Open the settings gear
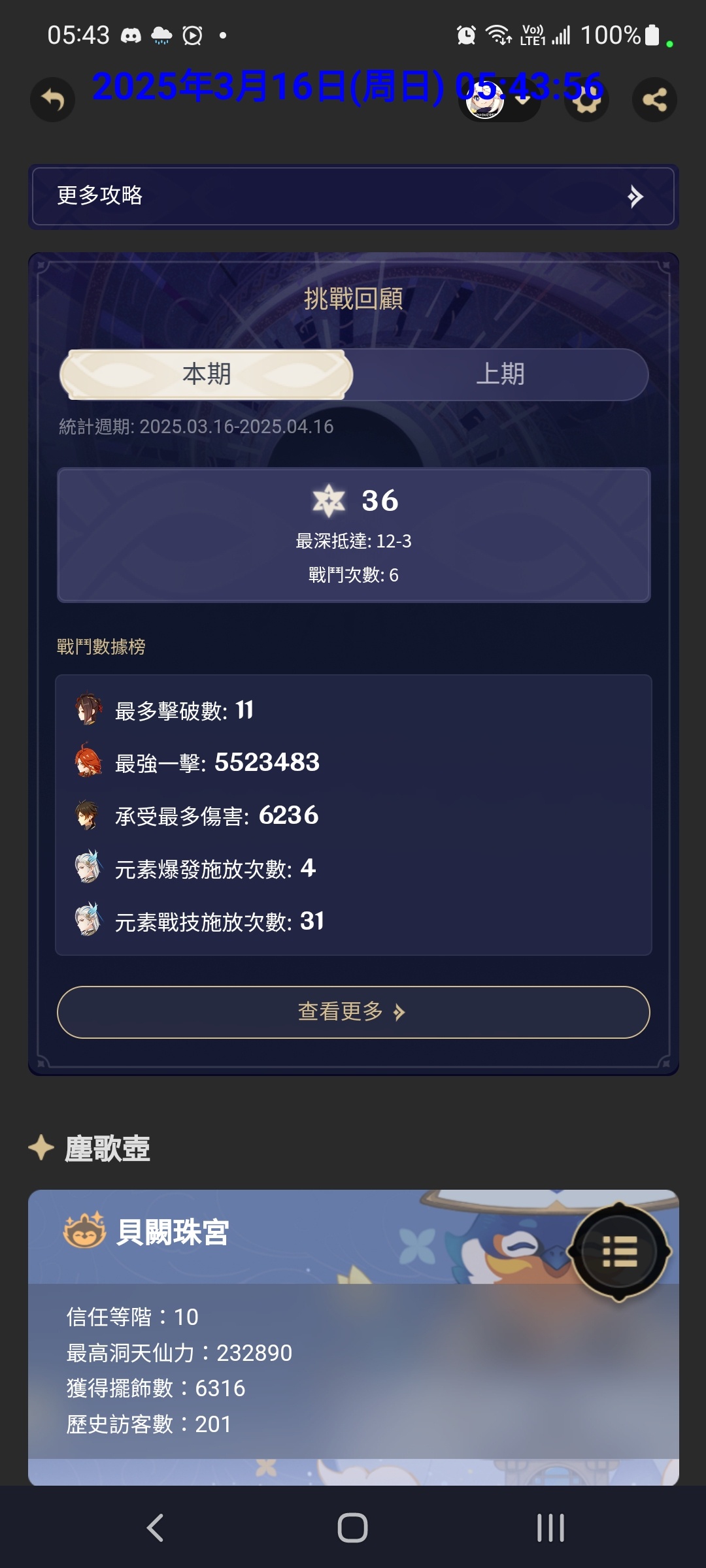Image resolution: width=706 pixels, height=1568 pixels. pos(586,101)
